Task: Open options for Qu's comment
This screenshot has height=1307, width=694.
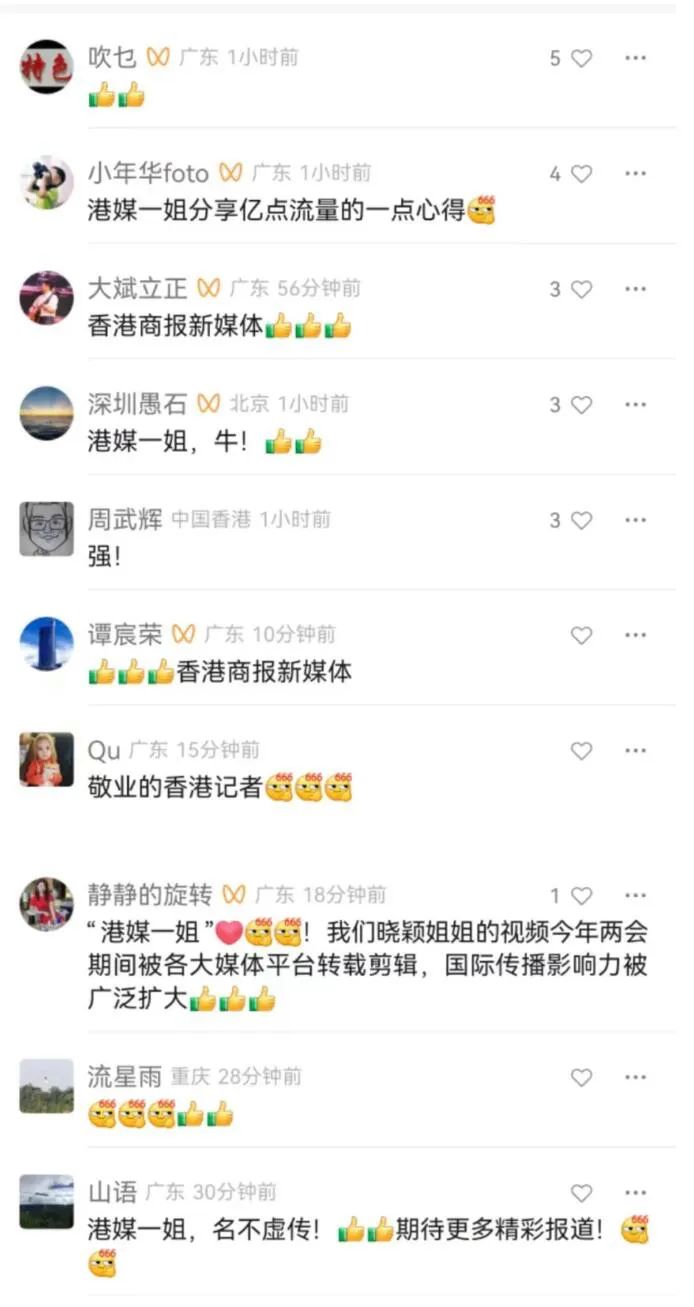Action: 636,751
